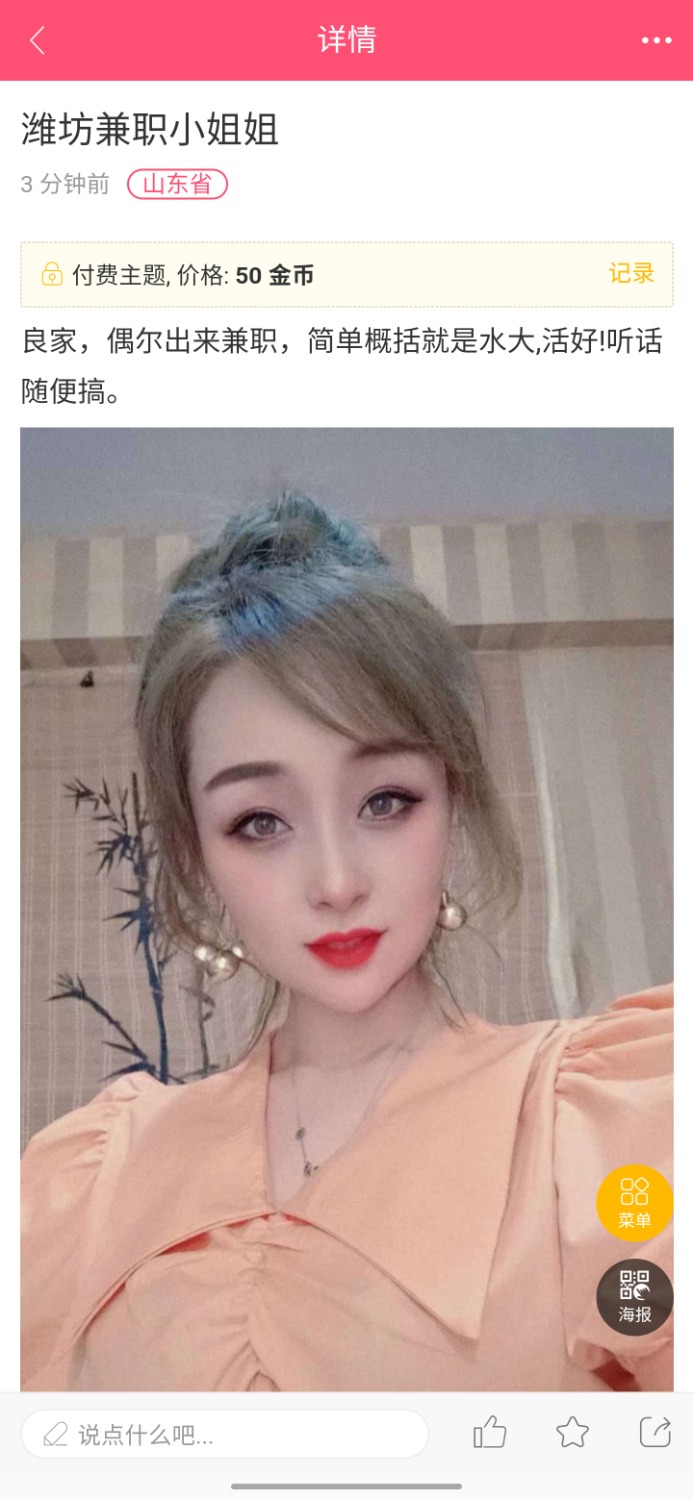Share this post via the share icon
The image size is (693, 1500).
(x=655, y=1433)
